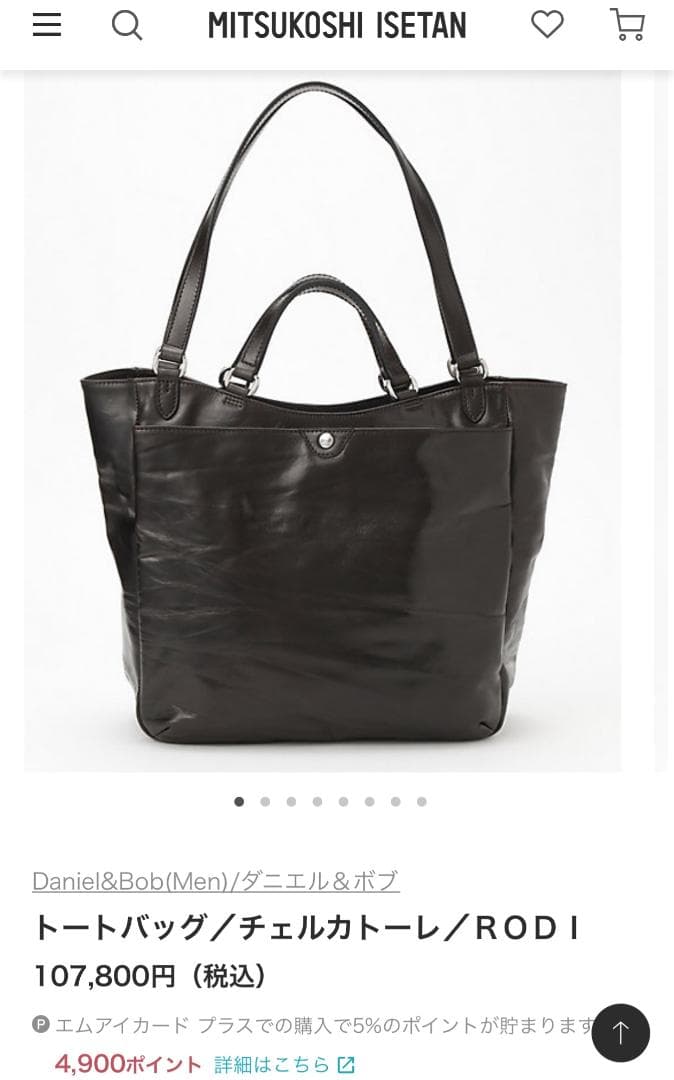Open the shopping cart
The image size is (674, 1080).
(x=627, y=25)
